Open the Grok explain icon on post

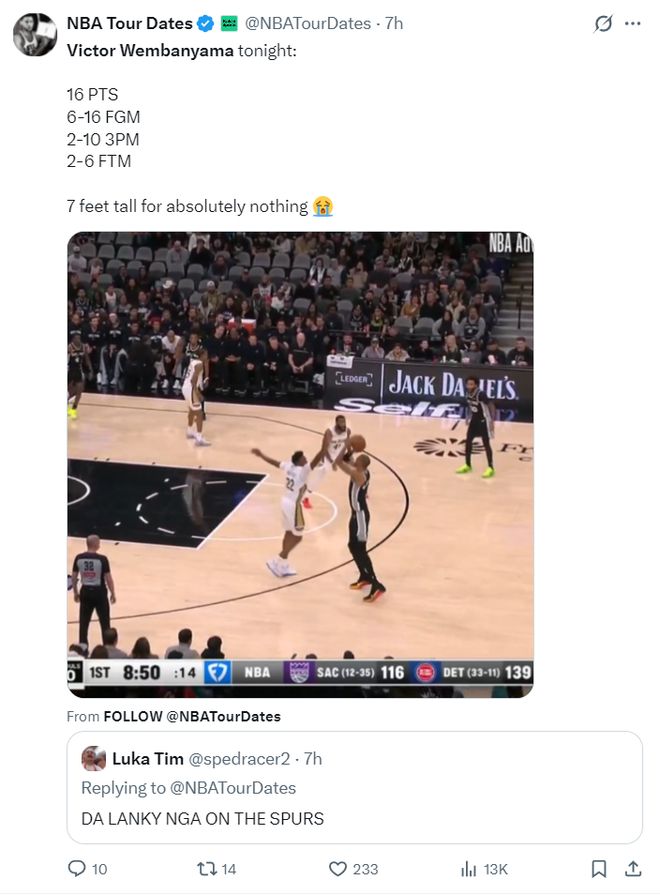click(x=603, y=24)
